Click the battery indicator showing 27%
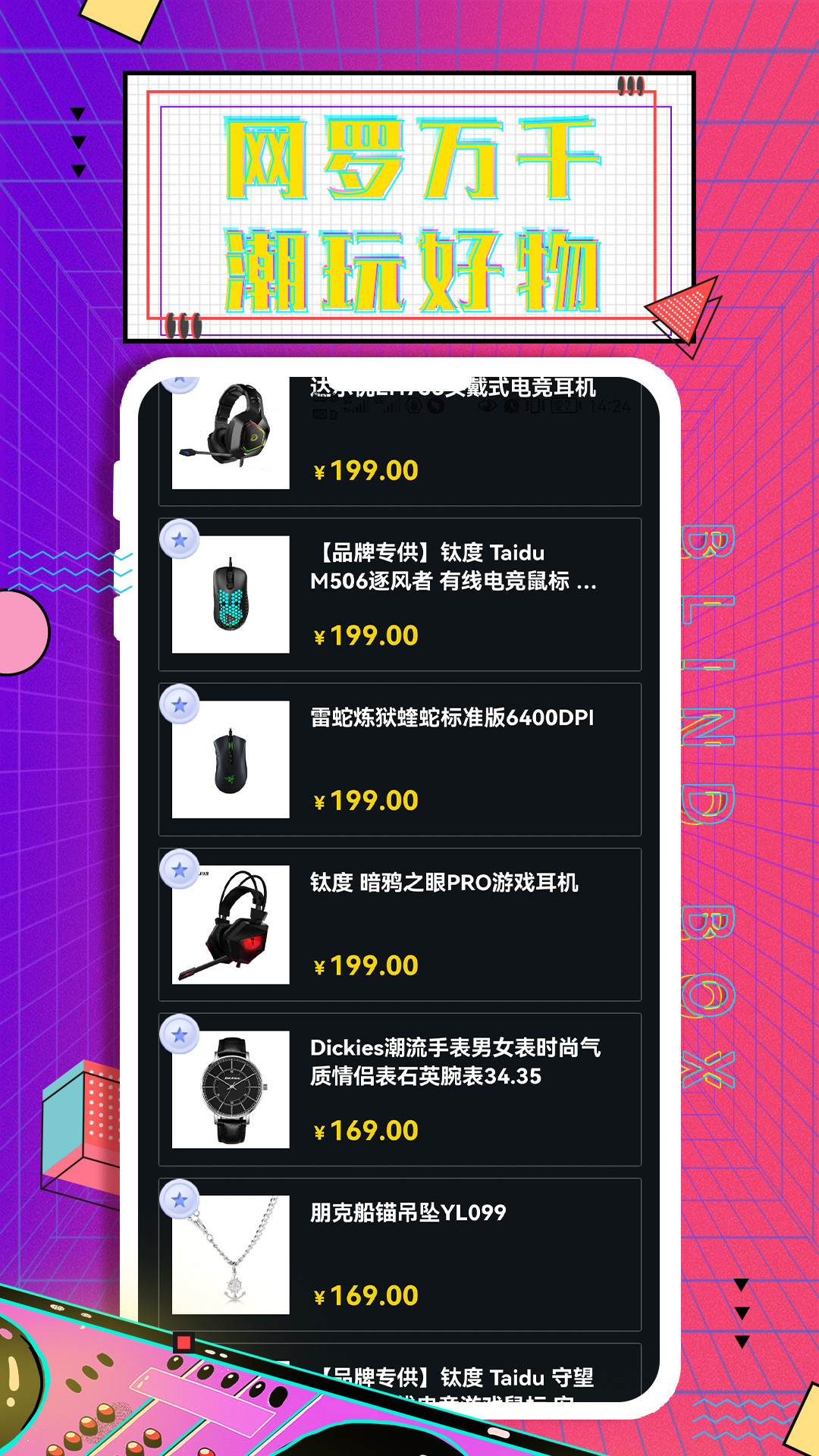Image resolution: width=819 pixels, height=1456 pixels. click(563, 408)
